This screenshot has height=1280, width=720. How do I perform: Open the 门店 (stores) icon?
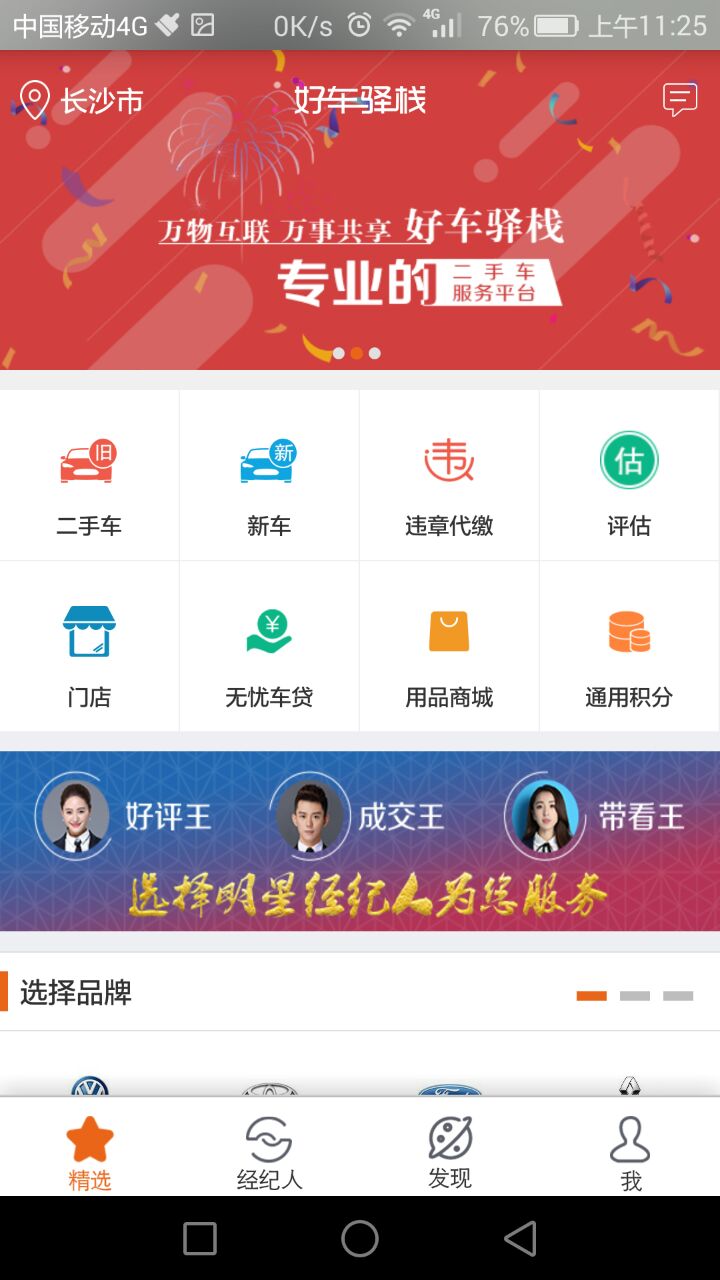point(89,645)
